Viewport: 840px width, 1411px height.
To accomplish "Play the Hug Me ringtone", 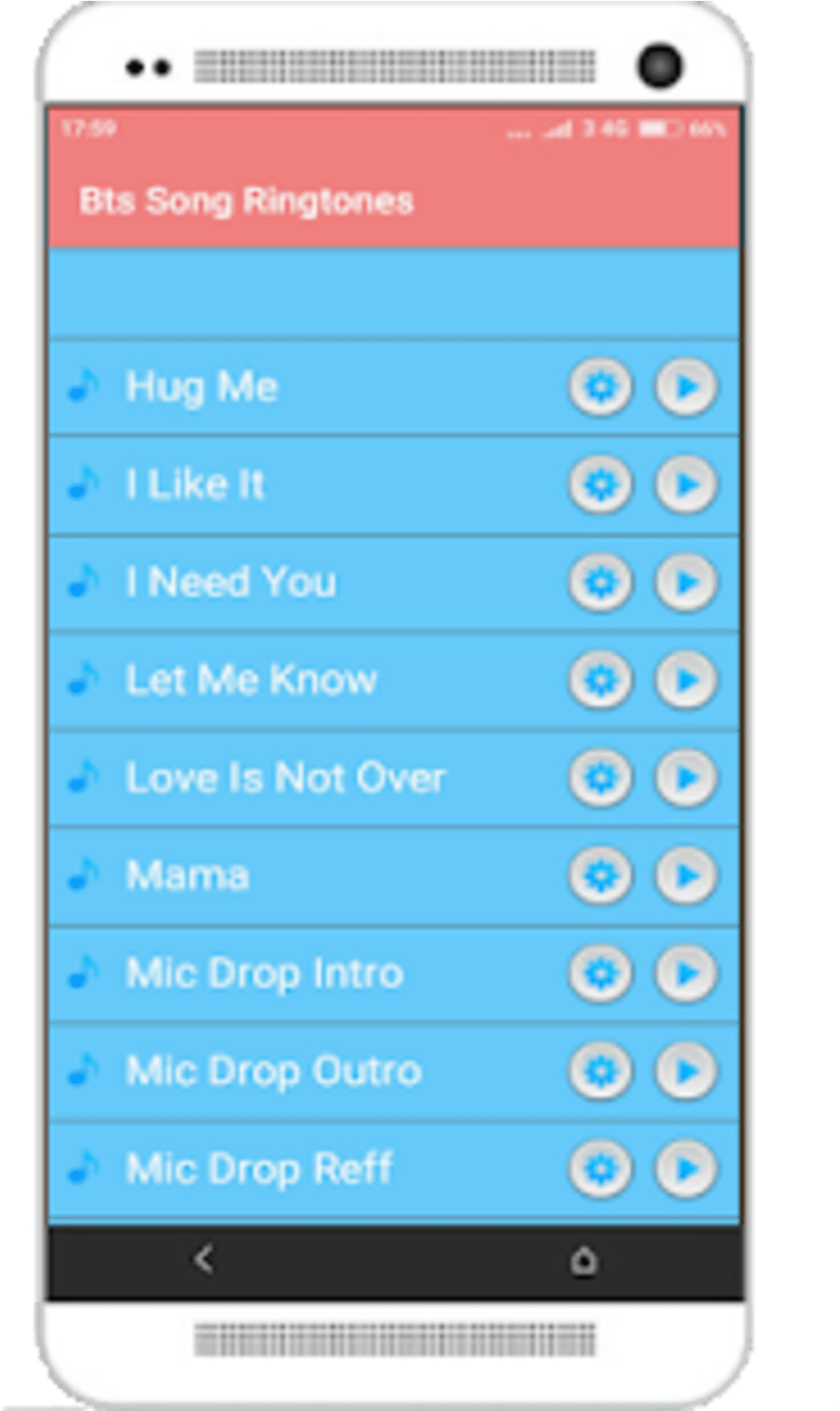I will 686,387.
